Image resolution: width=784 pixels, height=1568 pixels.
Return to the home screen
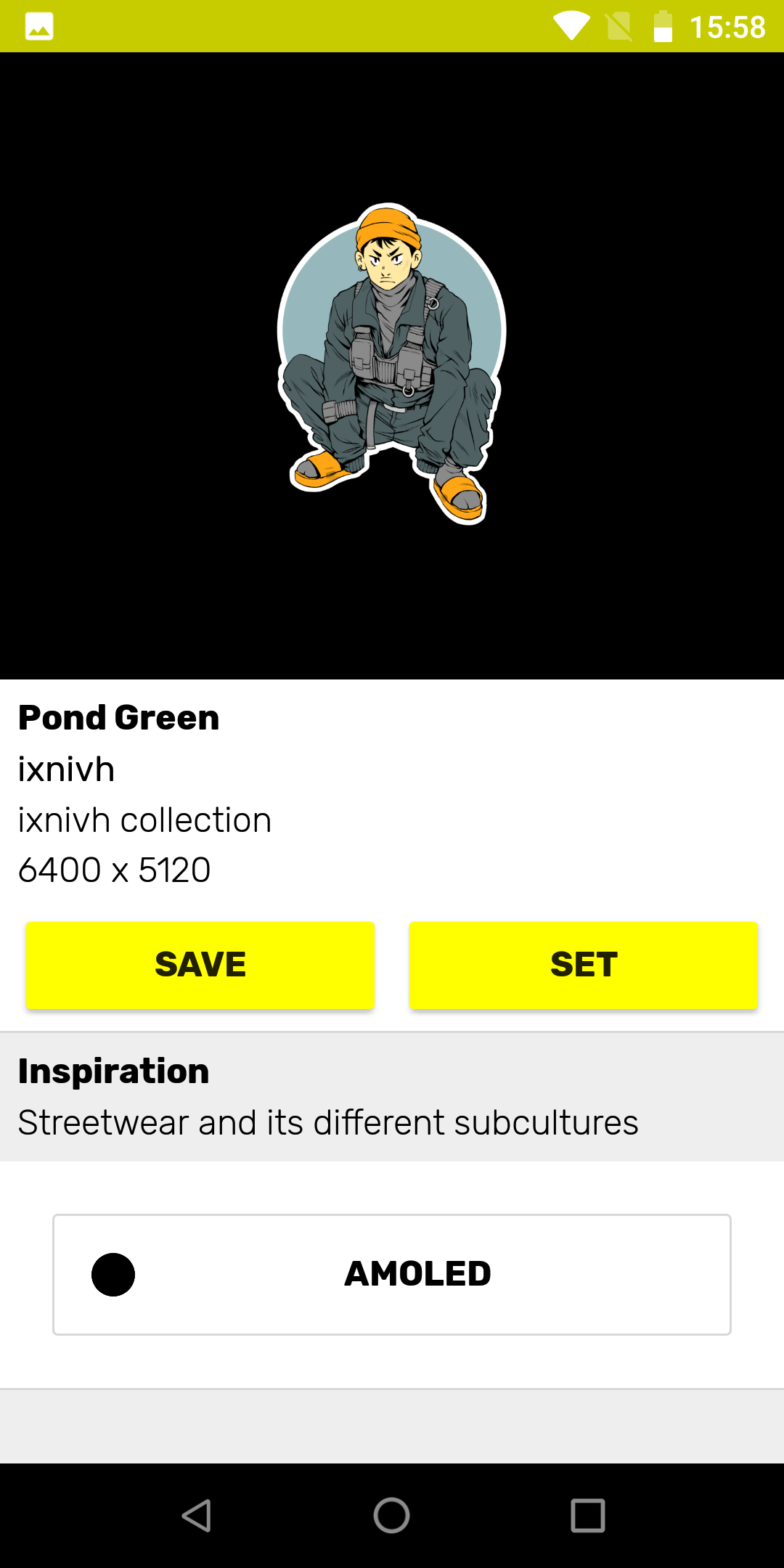coord(392,1516)
